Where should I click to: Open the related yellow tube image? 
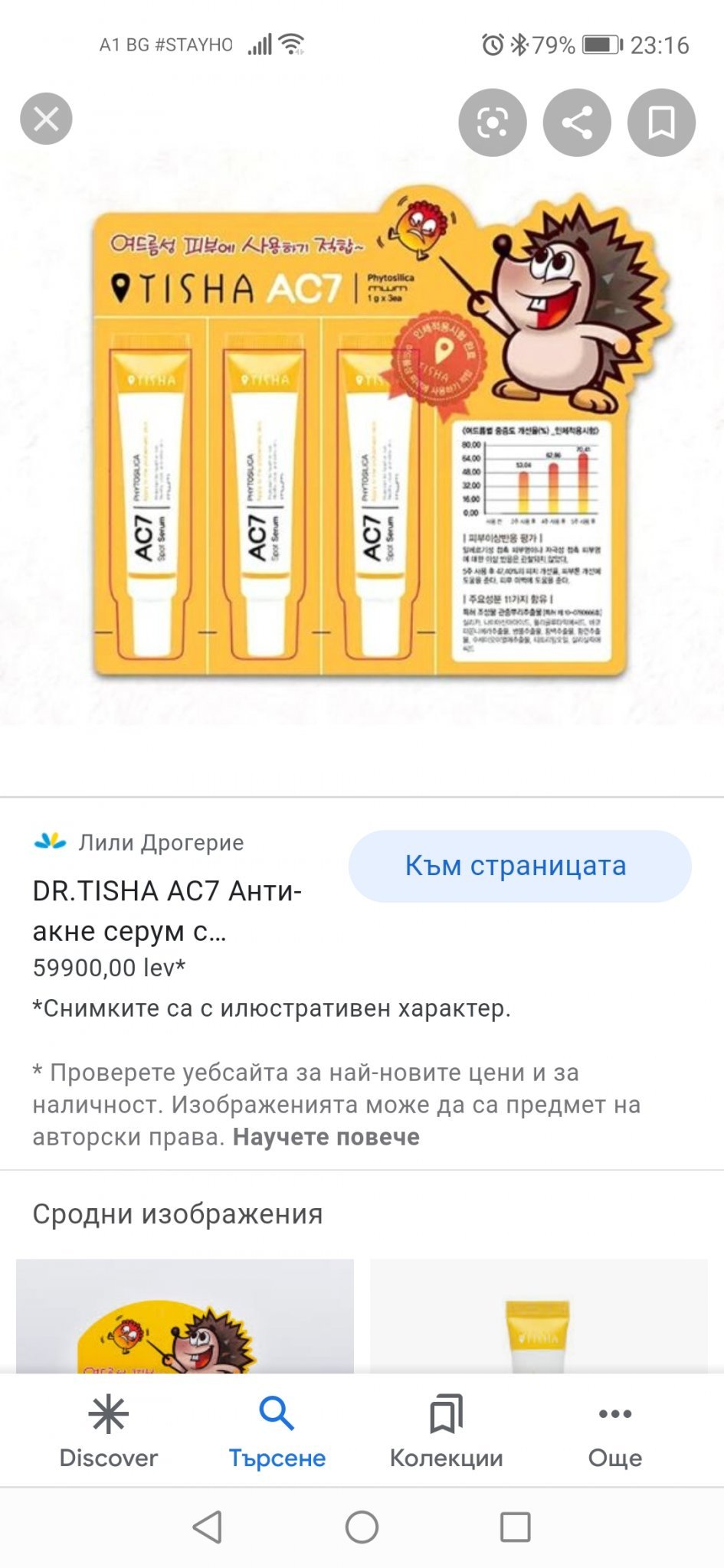(x=539, y=1315)
